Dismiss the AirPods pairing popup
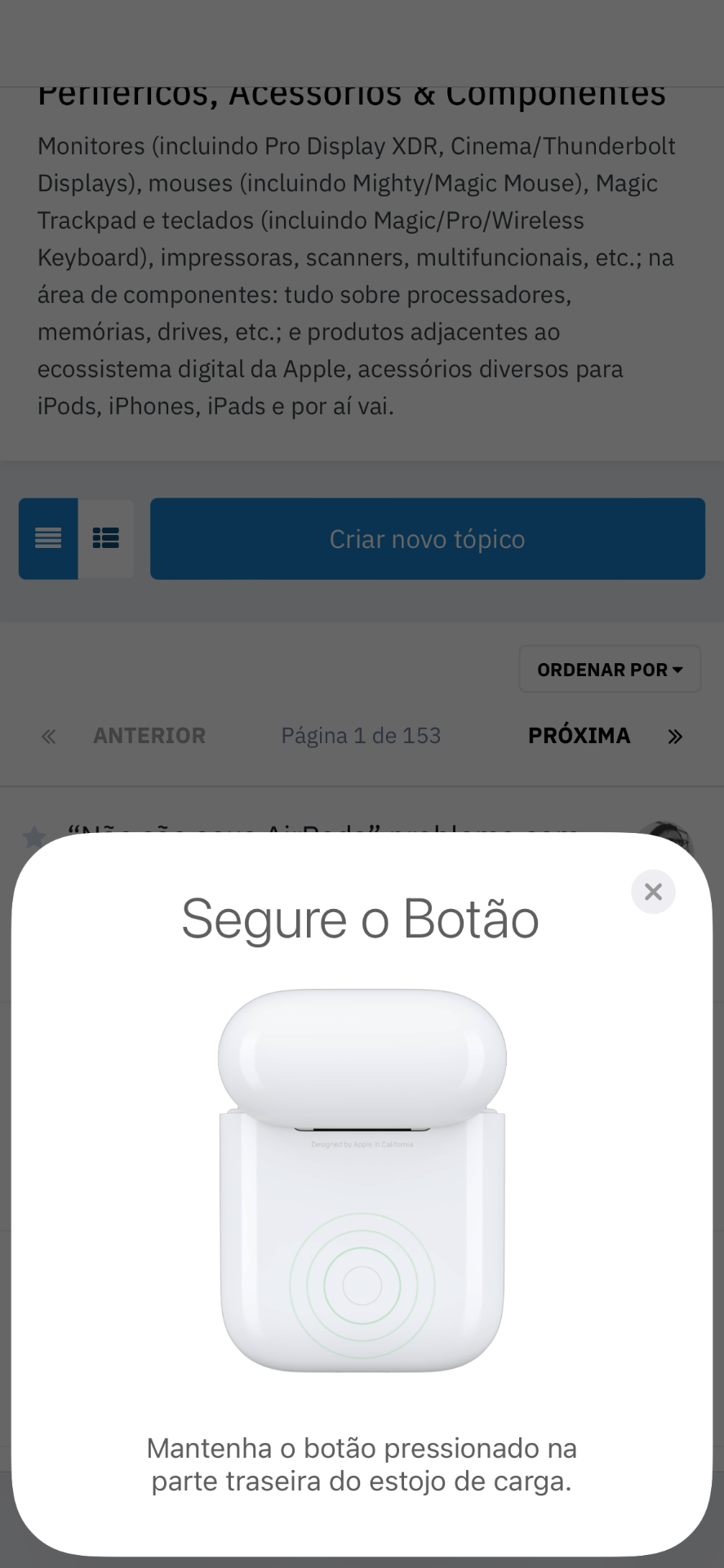 click(x=653, y=891)
